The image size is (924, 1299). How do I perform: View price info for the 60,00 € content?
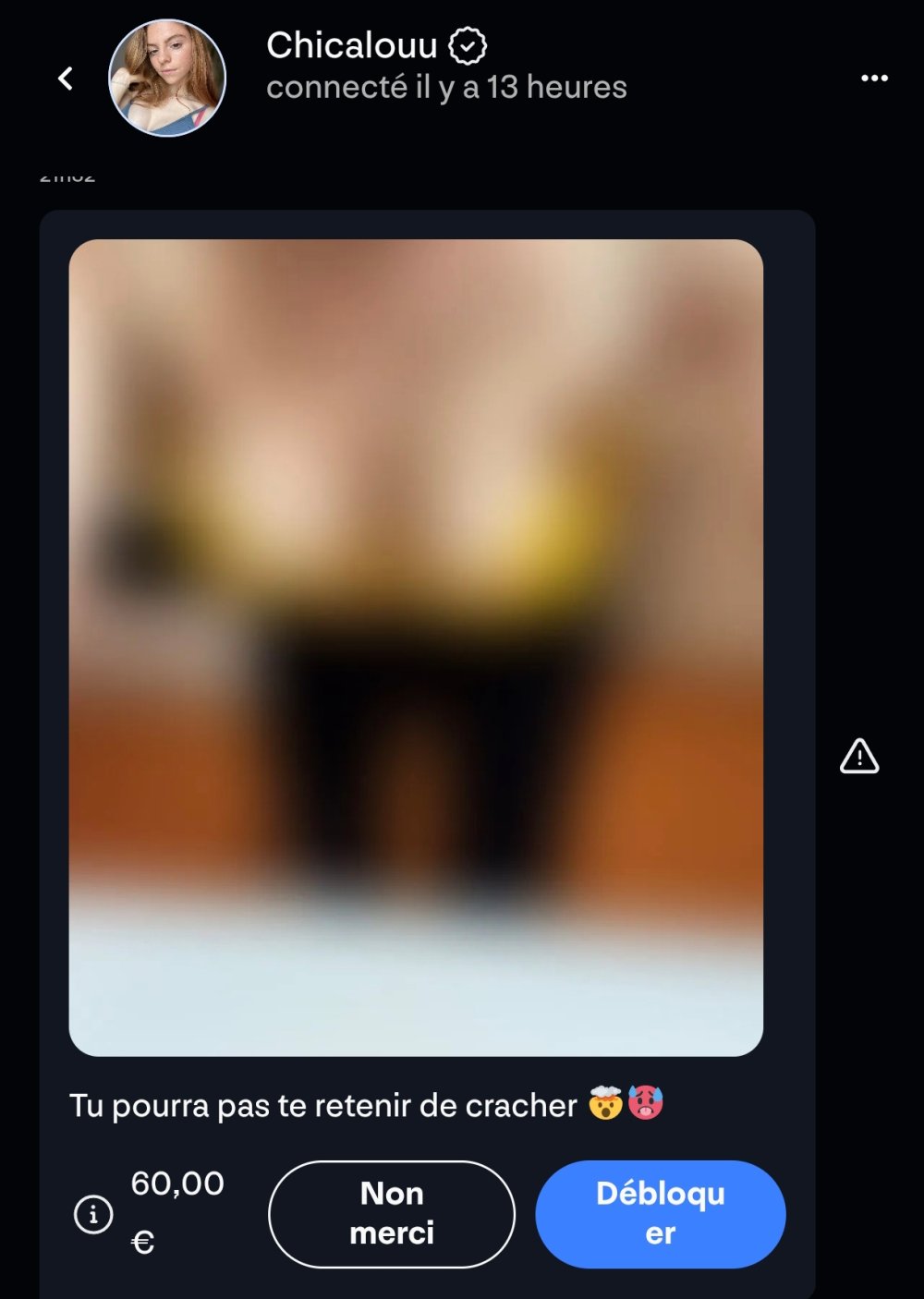pyautogui.click(x=93, y=1213)
